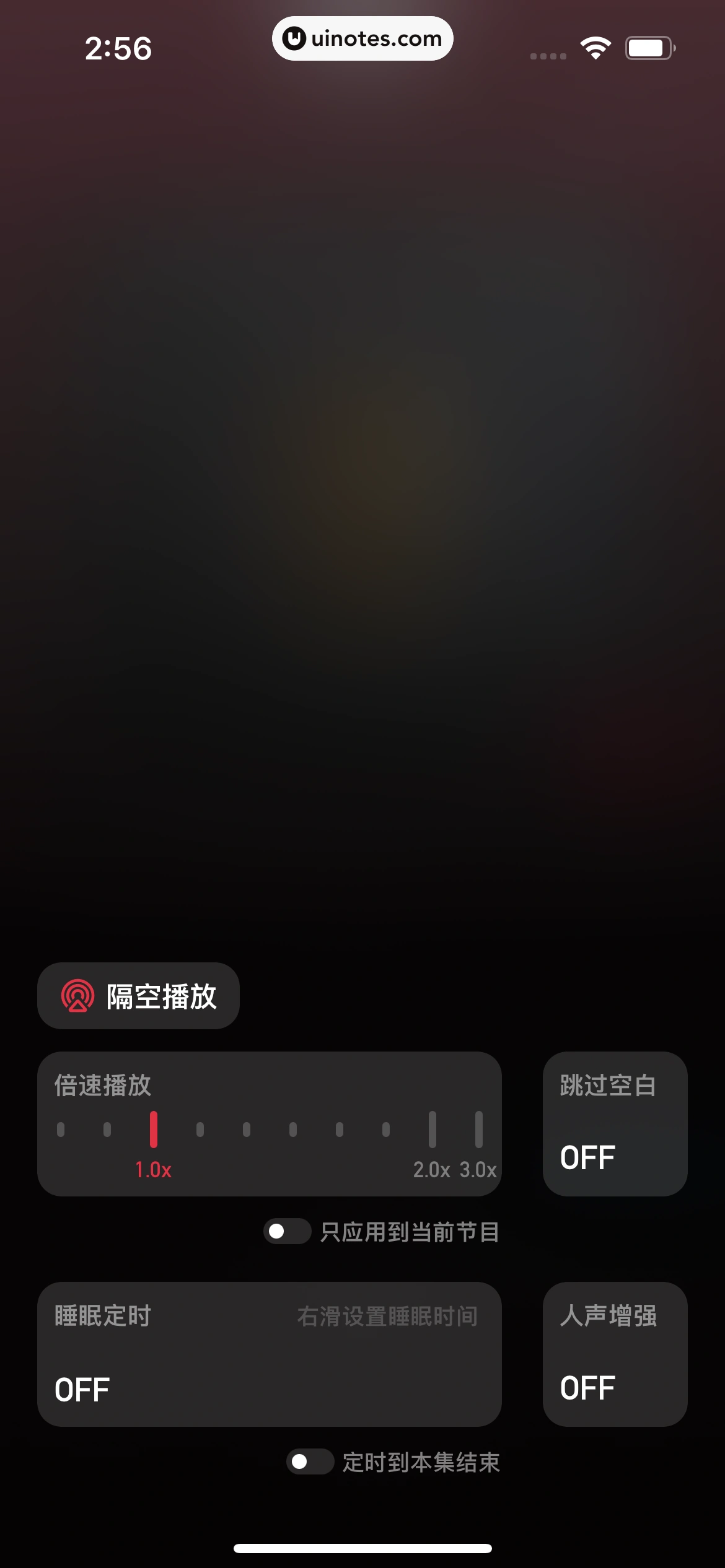
Task: Toggle the 只应用到当前节目 switch
Action: tap(288, 1232)
